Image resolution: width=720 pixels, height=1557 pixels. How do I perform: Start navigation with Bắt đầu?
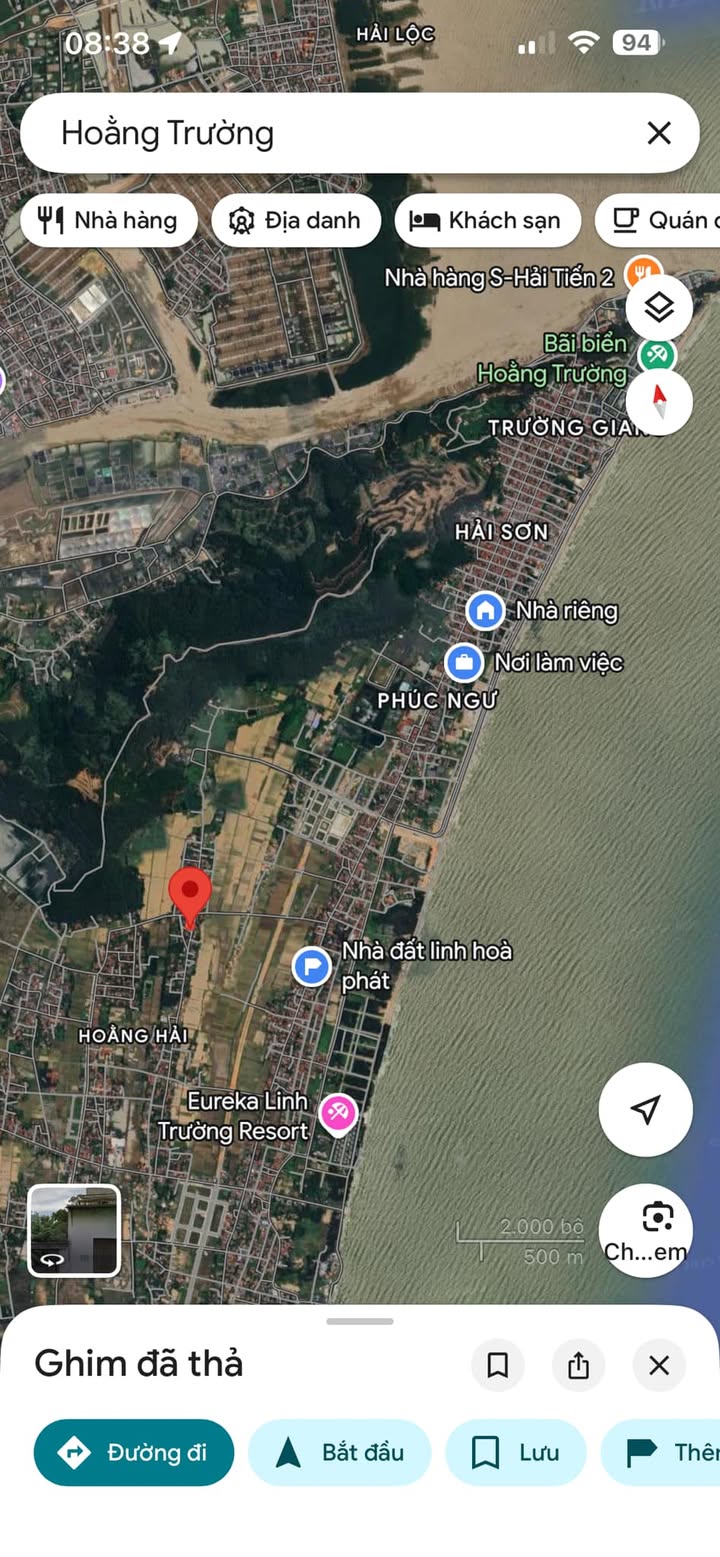click(x=340, y=1452)
